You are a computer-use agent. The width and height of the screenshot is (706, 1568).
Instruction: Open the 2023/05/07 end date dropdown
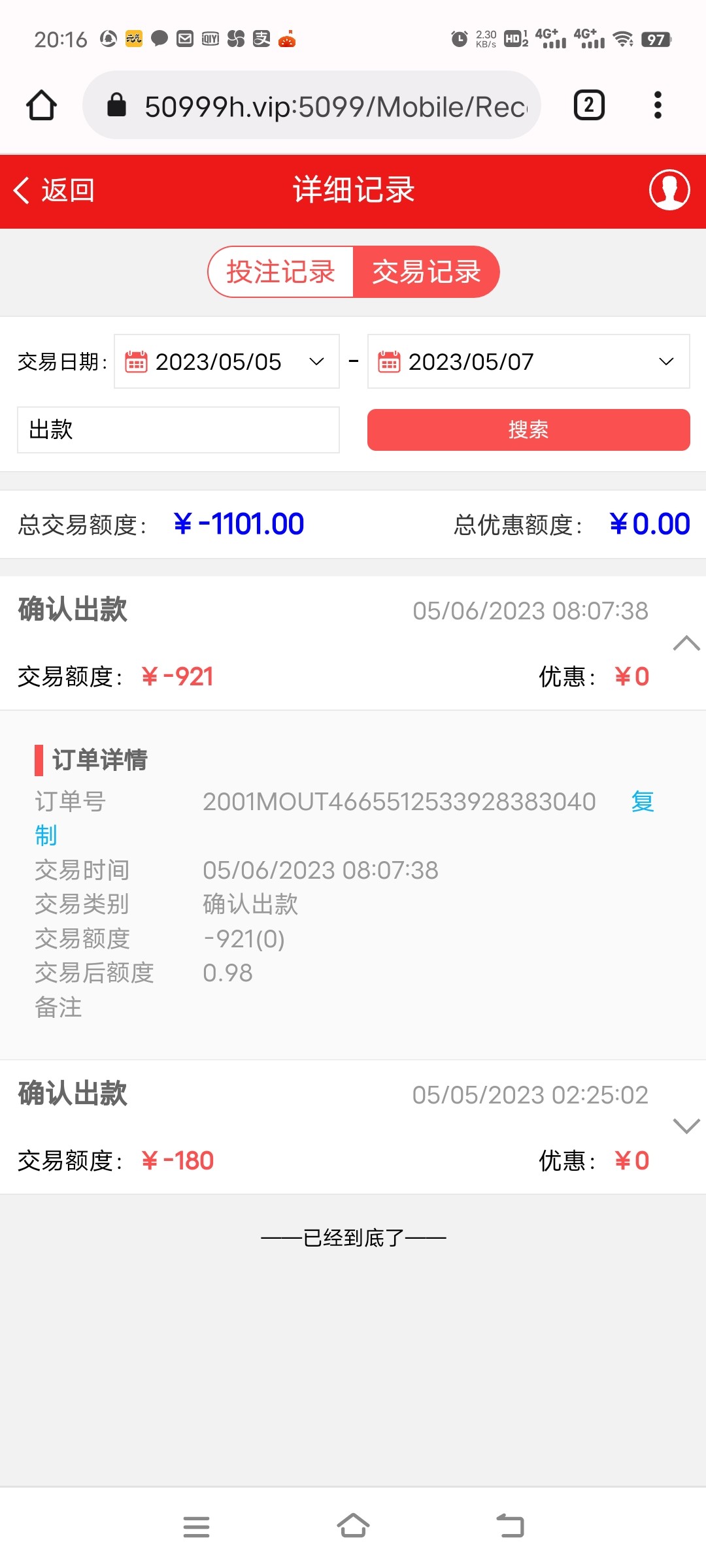click(665, 362)
